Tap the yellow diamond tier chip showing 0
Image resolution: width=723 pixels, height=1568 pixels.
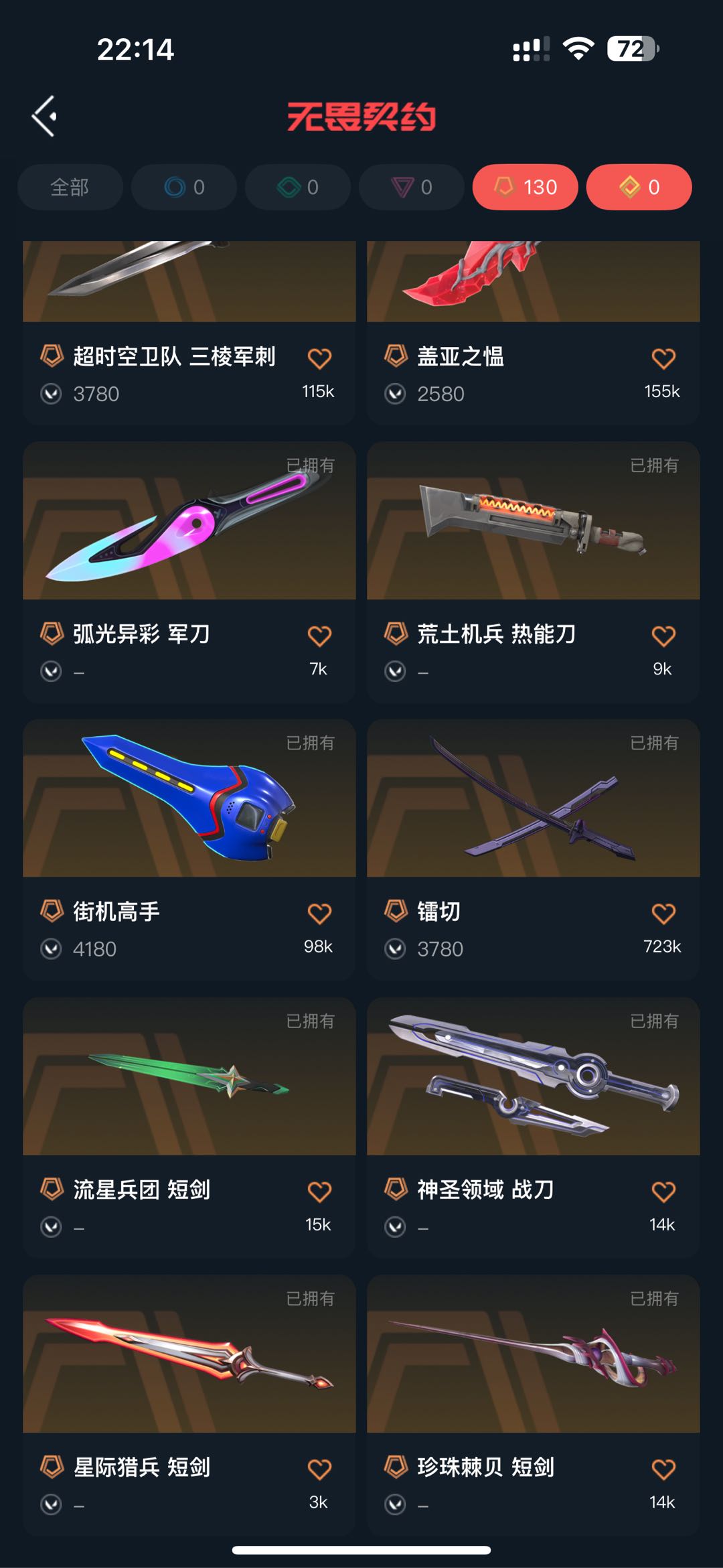point(639,187)
